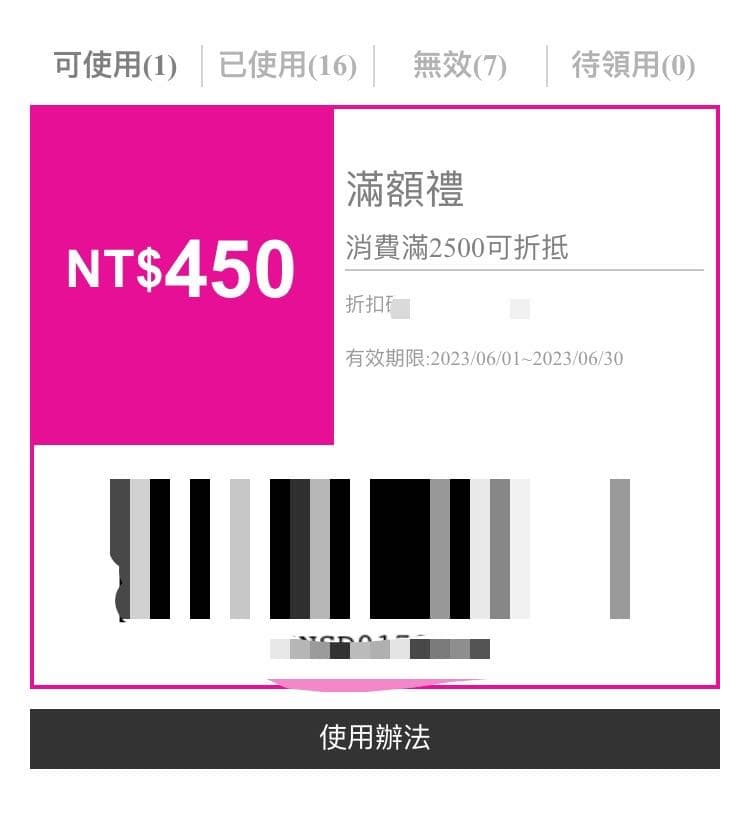View the 無效(7) coupons tab

tap(460, 66)
